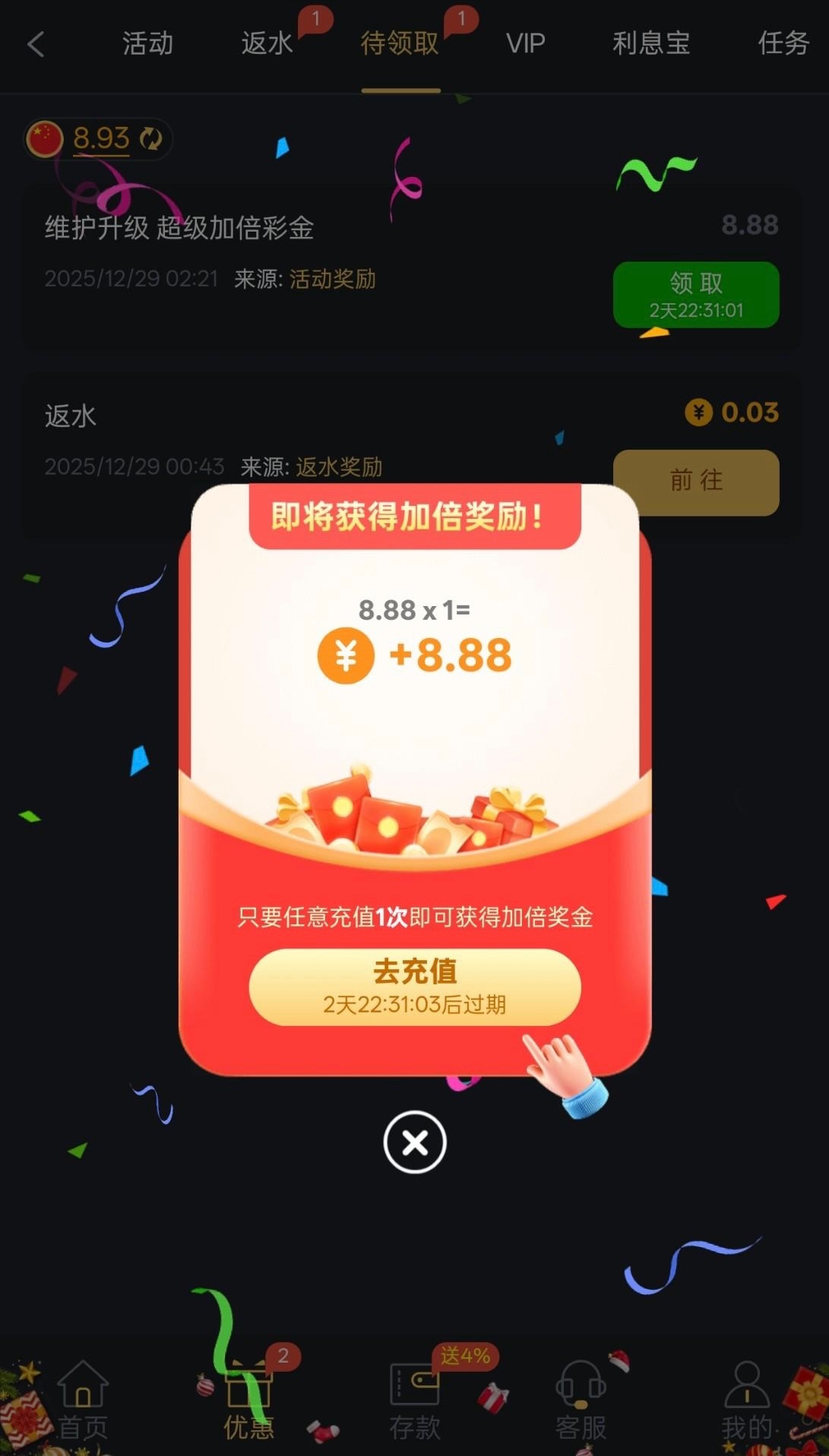The height and width of the screenshot is (1456, 829).
Task: Open 我的 in the bottom navigation
Action: coord(746,1400)
